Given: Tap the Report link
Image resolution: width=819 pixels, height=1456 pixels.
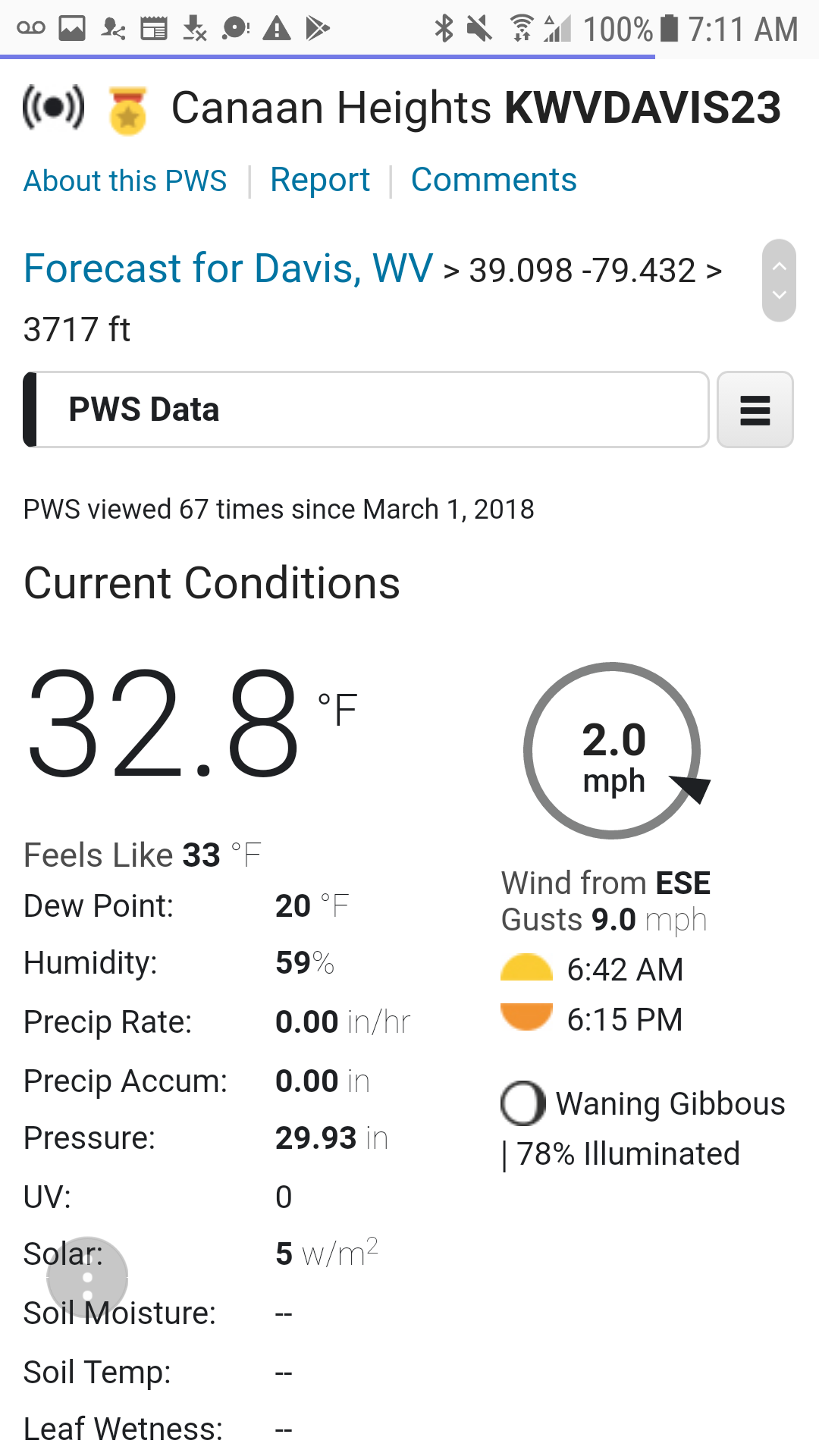Looking at the screenshot, I should pyautogui.click(x=320, y=180).
